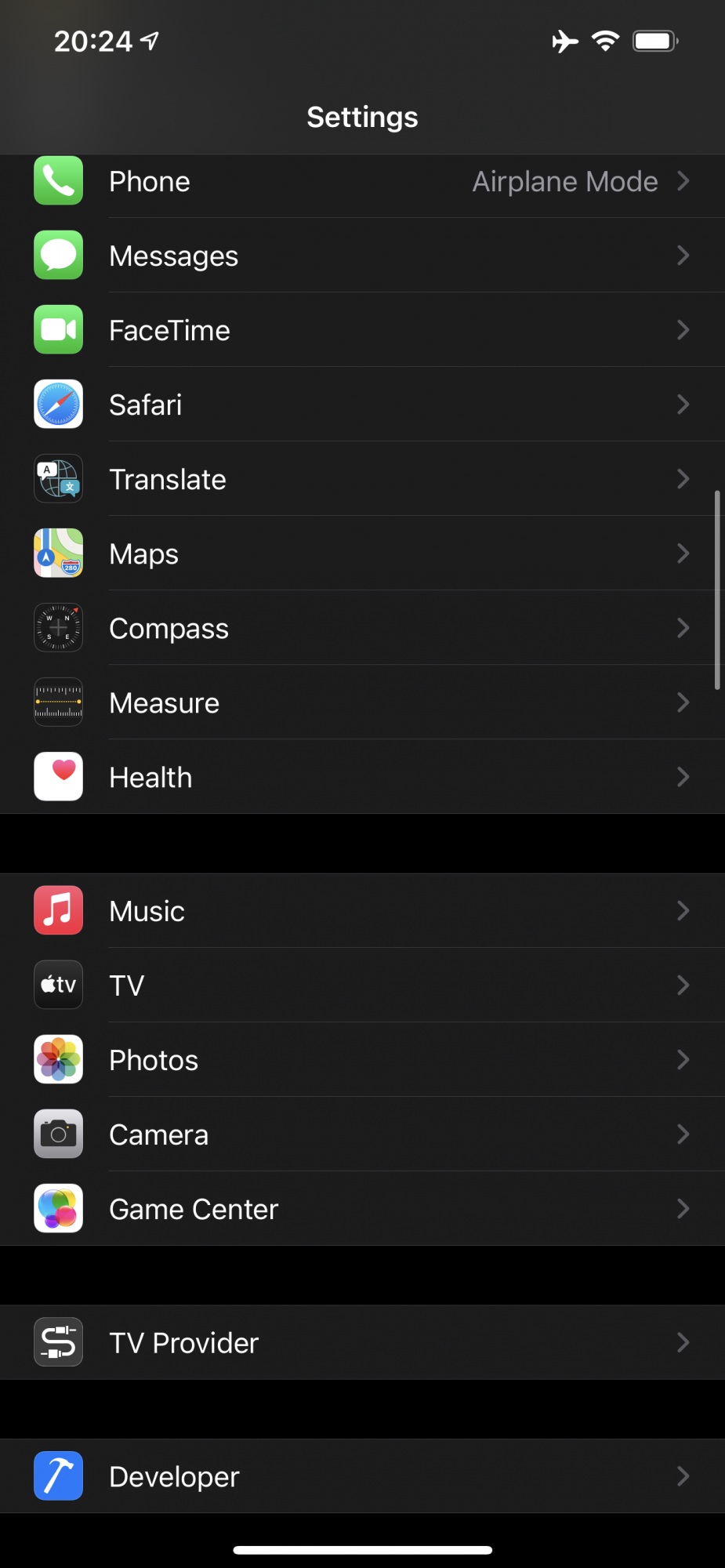Go to Messages settings
The image size is (725, 1568).
[362, 256]
